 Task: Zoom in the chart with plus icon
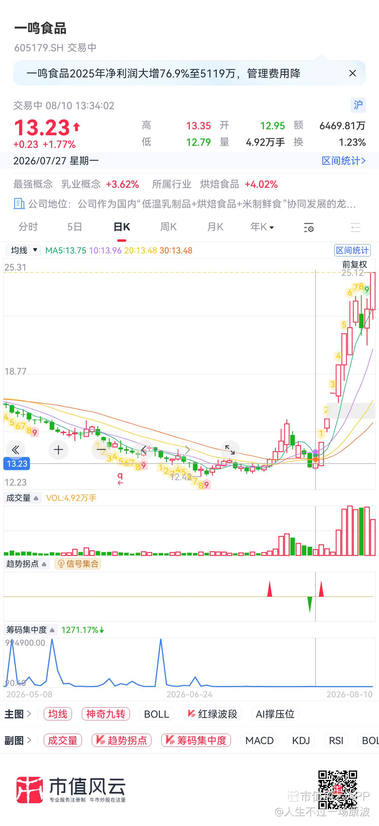point(59,449)
